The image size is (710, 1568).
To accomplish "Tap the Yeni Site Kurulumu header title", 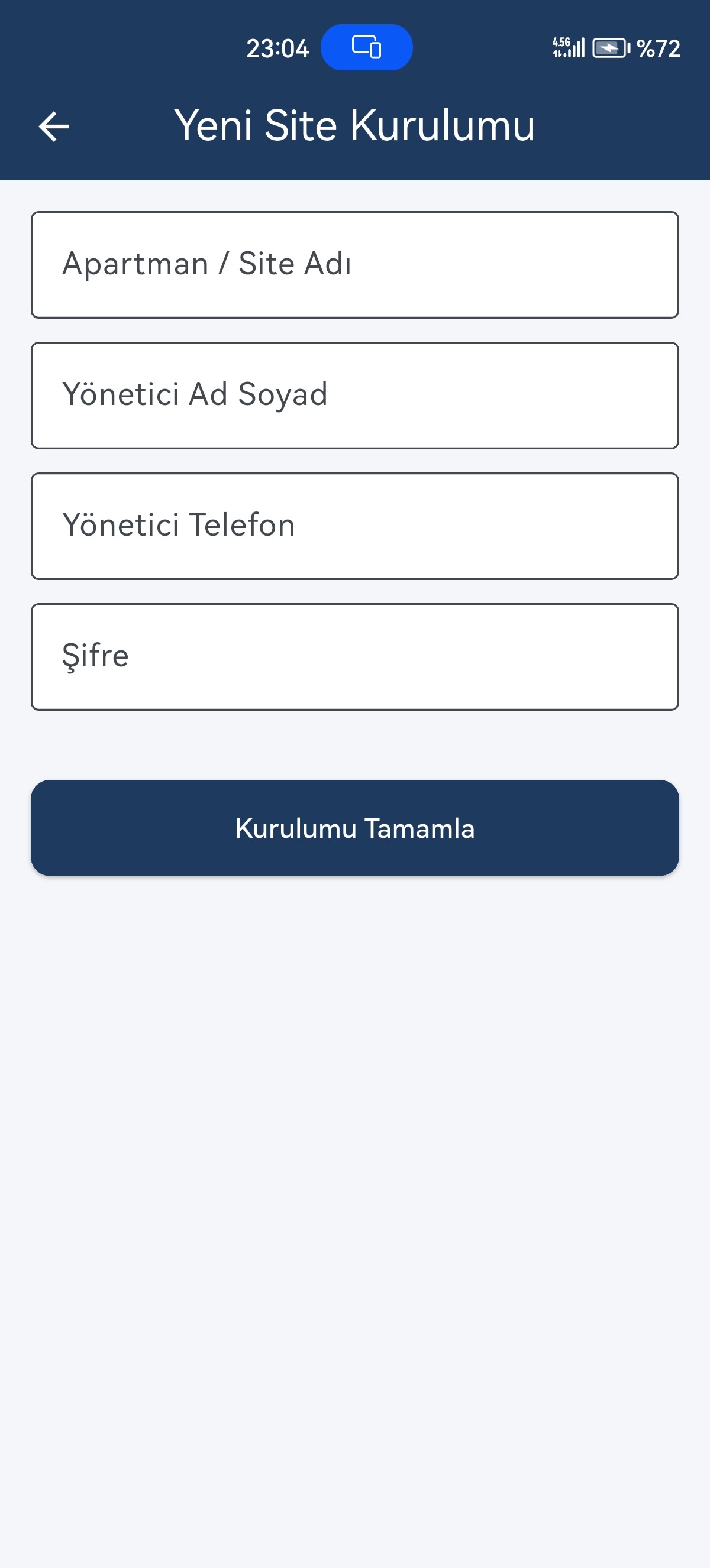I will point(355,125).
